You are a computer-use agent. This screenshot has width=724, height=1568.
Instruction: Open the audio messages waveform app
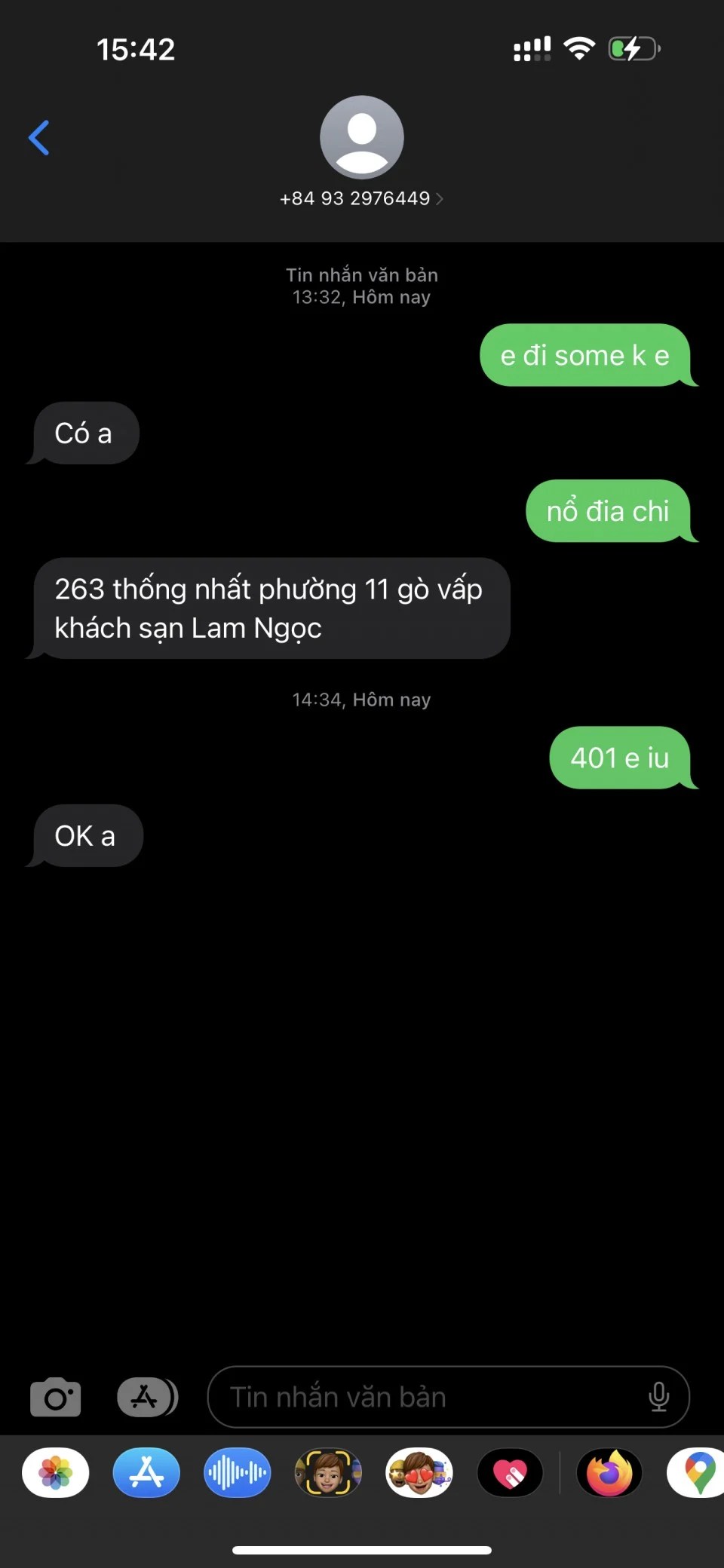click(237, 1472)
